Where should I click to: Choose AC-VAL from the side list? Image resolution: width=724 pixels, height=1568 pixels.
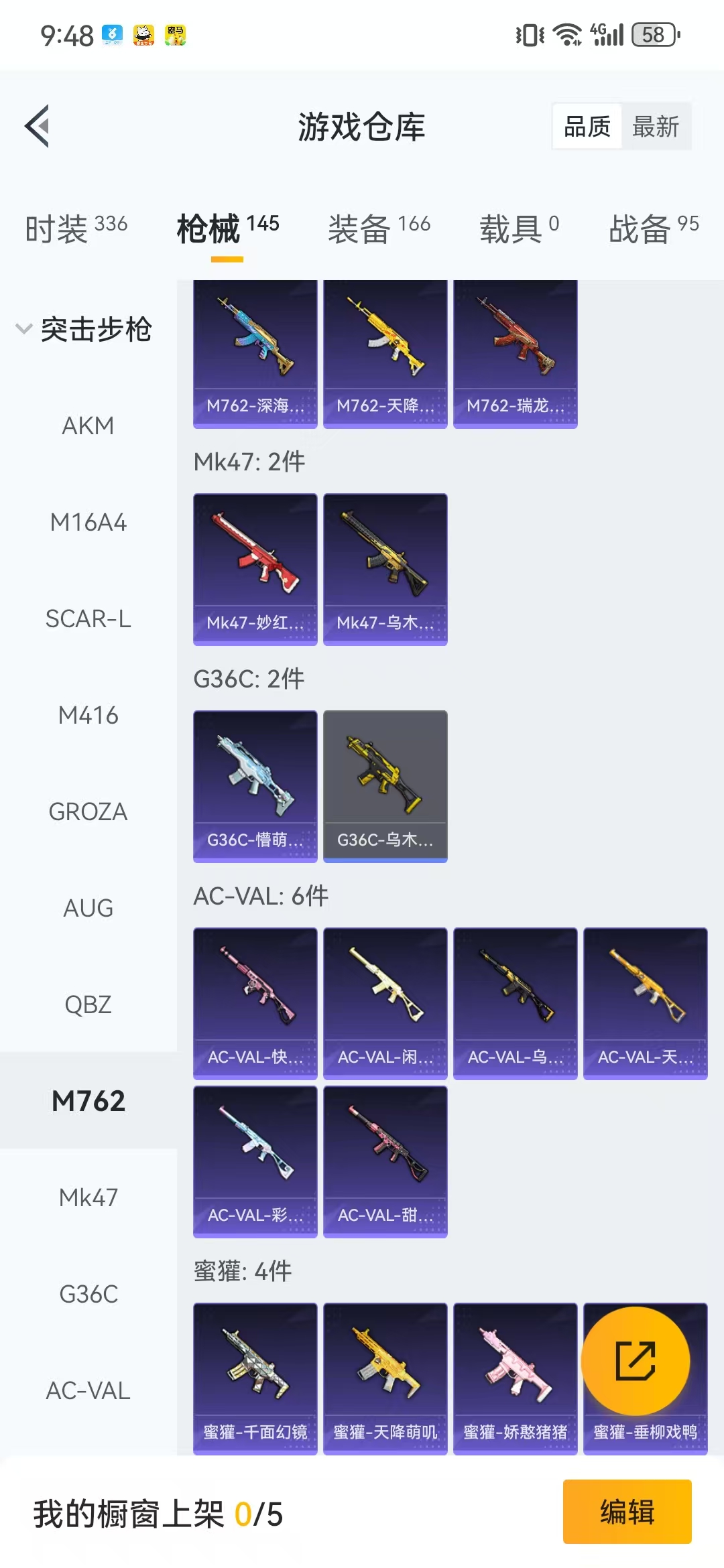coord(88,1390)
